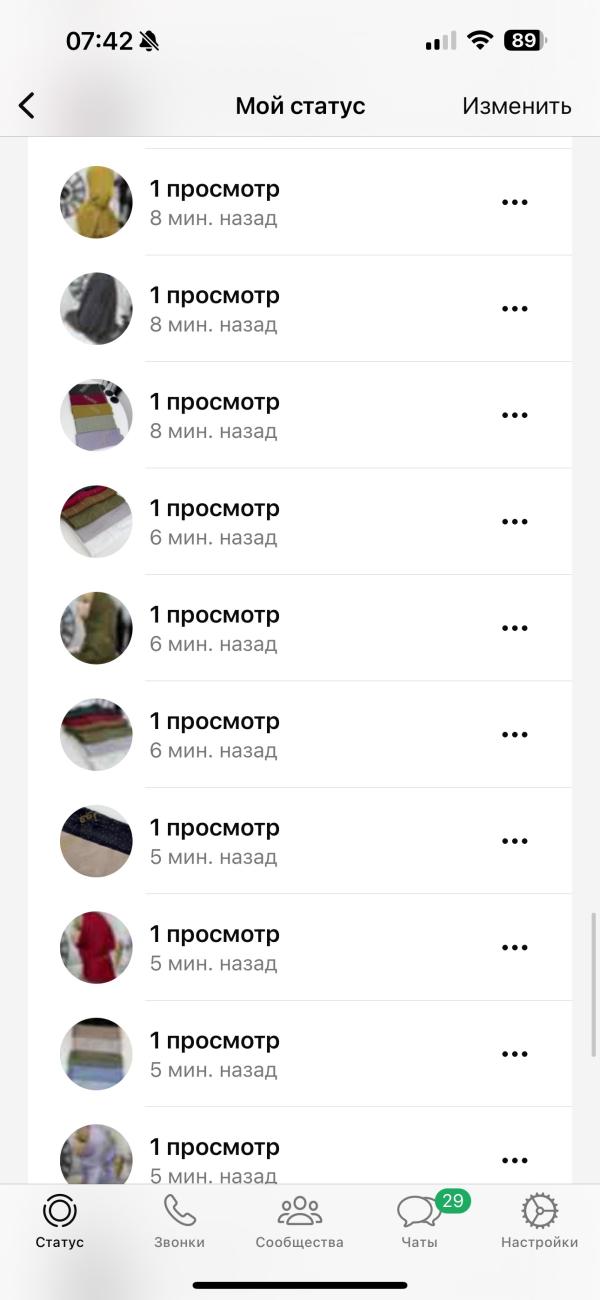View the status with the dark gray thumbnail

pos(96,309)
